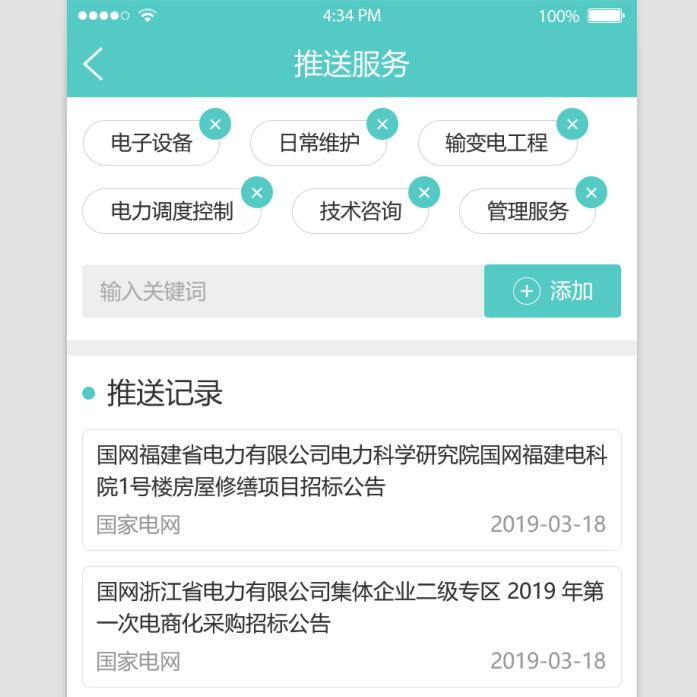This screenshot has width=697, height=697.
Task: Open the 国网浙江省电力 采购招标公告 record
Action: [x=351, y=626]
